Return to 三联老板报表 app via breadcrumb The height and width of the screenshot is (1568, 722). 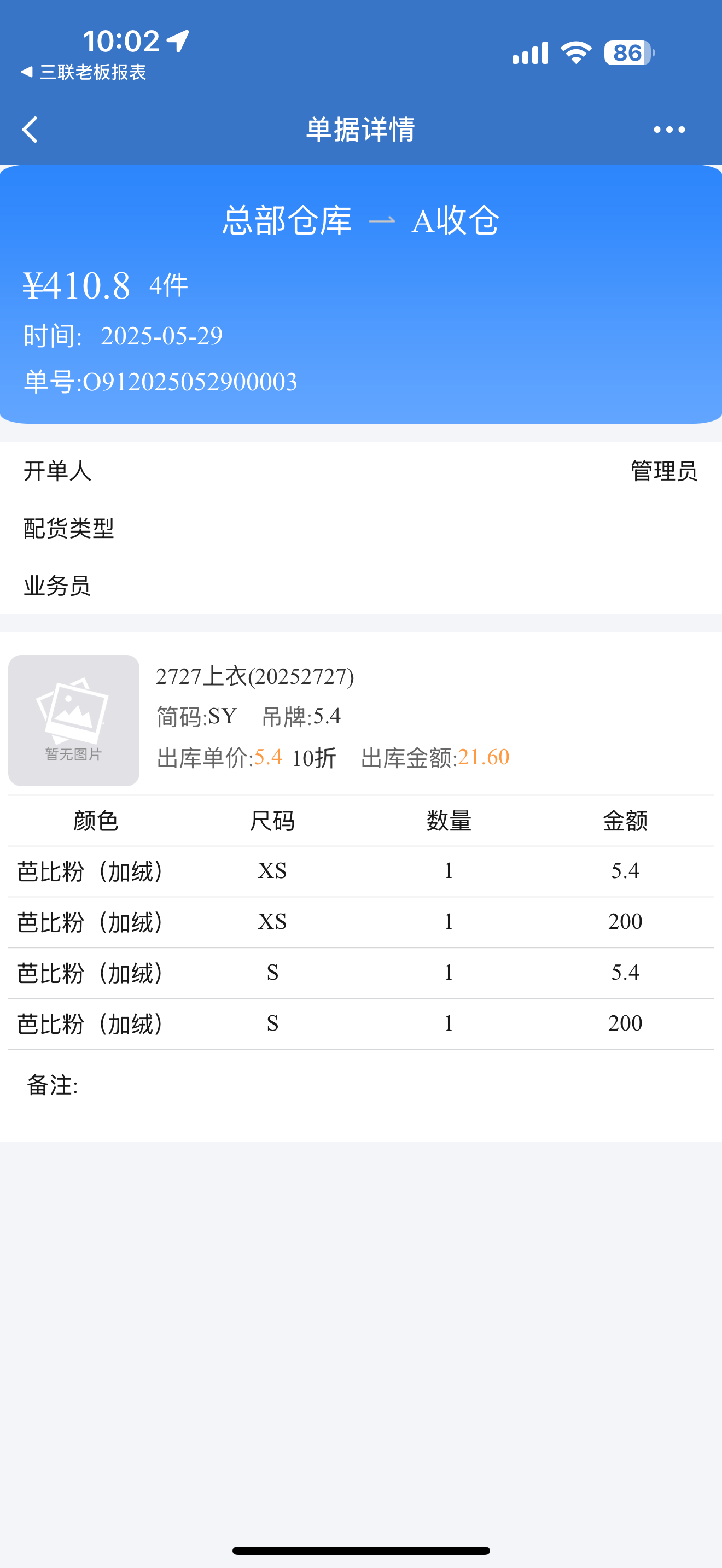[x=83, y=72]
